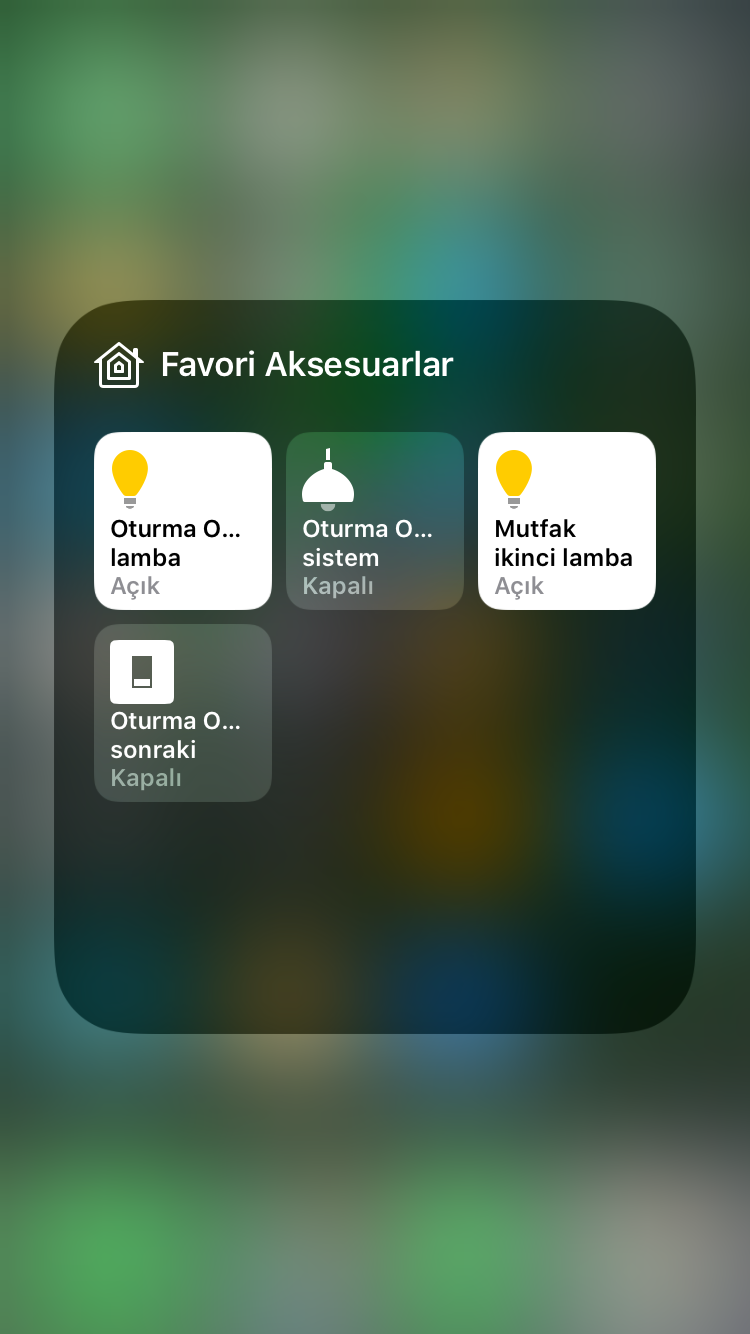Toggle the Mutfak ikinci lamba light off
The image size is (750, 1334).
567,521
